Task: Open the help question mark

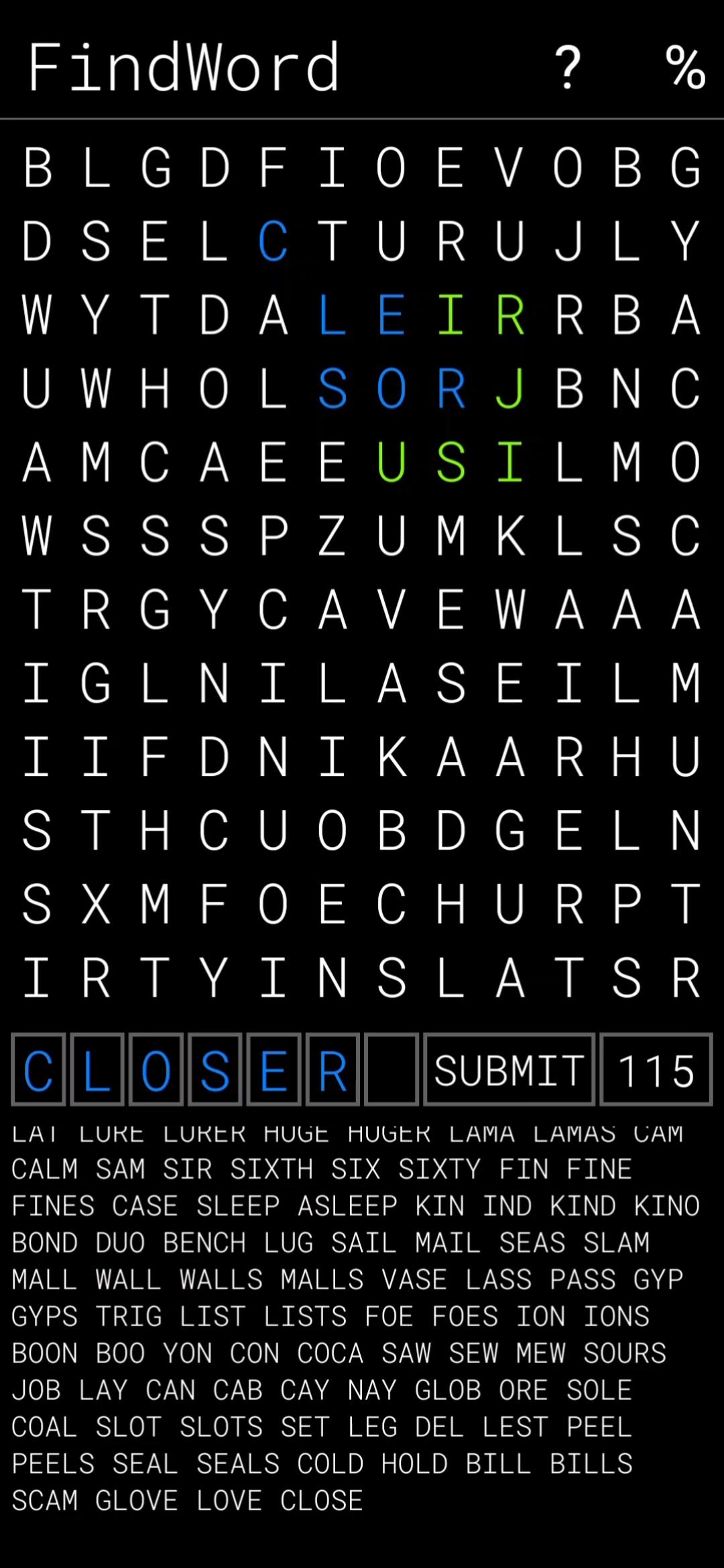Action: coord(567,68)
